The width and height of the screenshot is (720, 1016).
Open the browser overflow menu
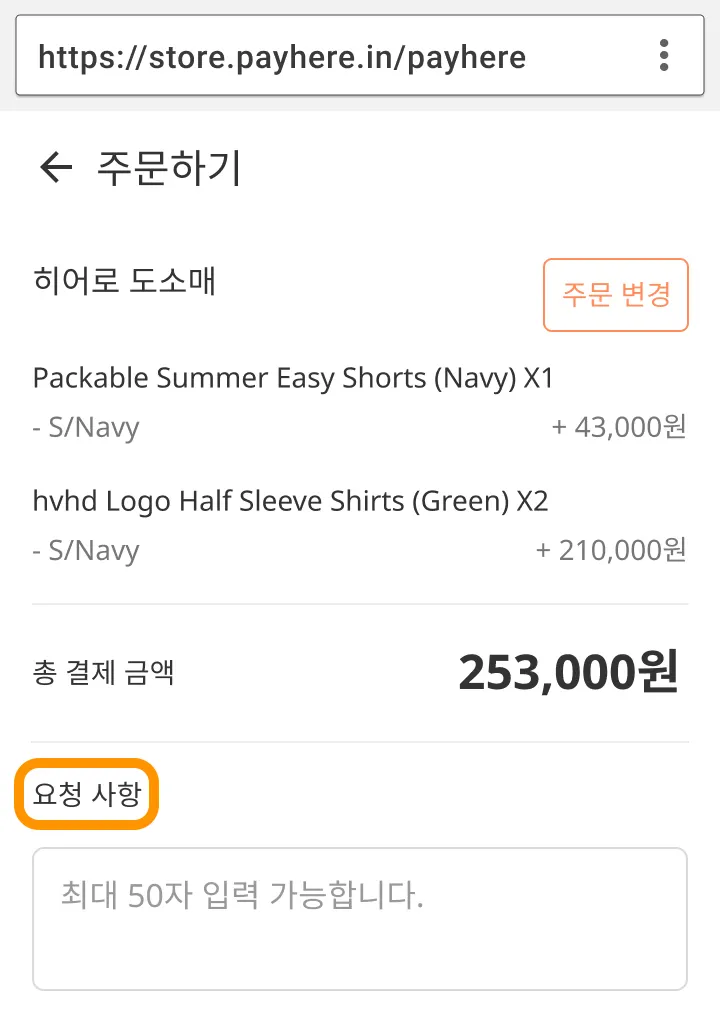tap(663, 56)
